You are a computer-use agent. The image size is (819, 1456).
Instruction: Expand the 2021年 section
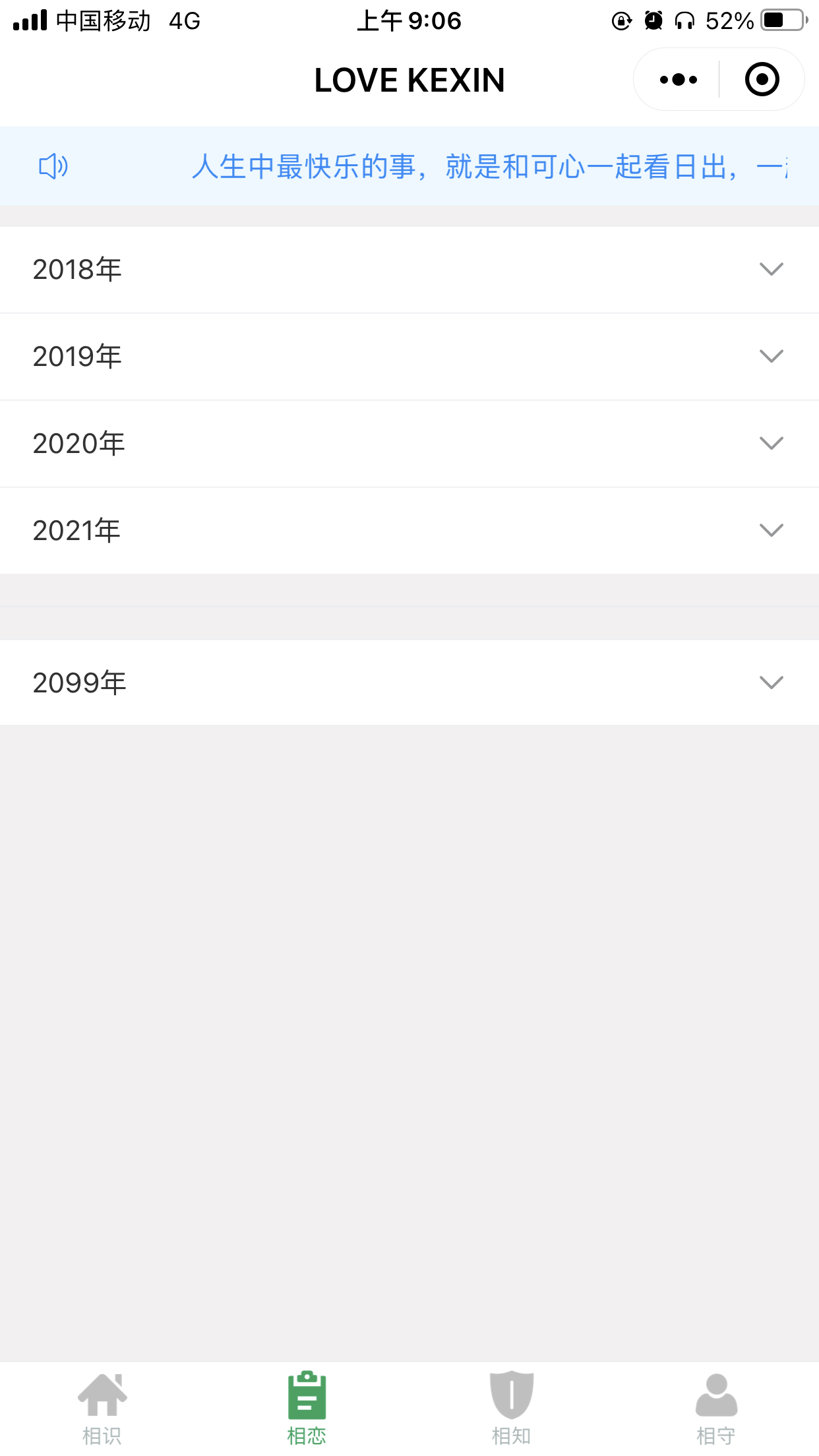pos(409,531)
